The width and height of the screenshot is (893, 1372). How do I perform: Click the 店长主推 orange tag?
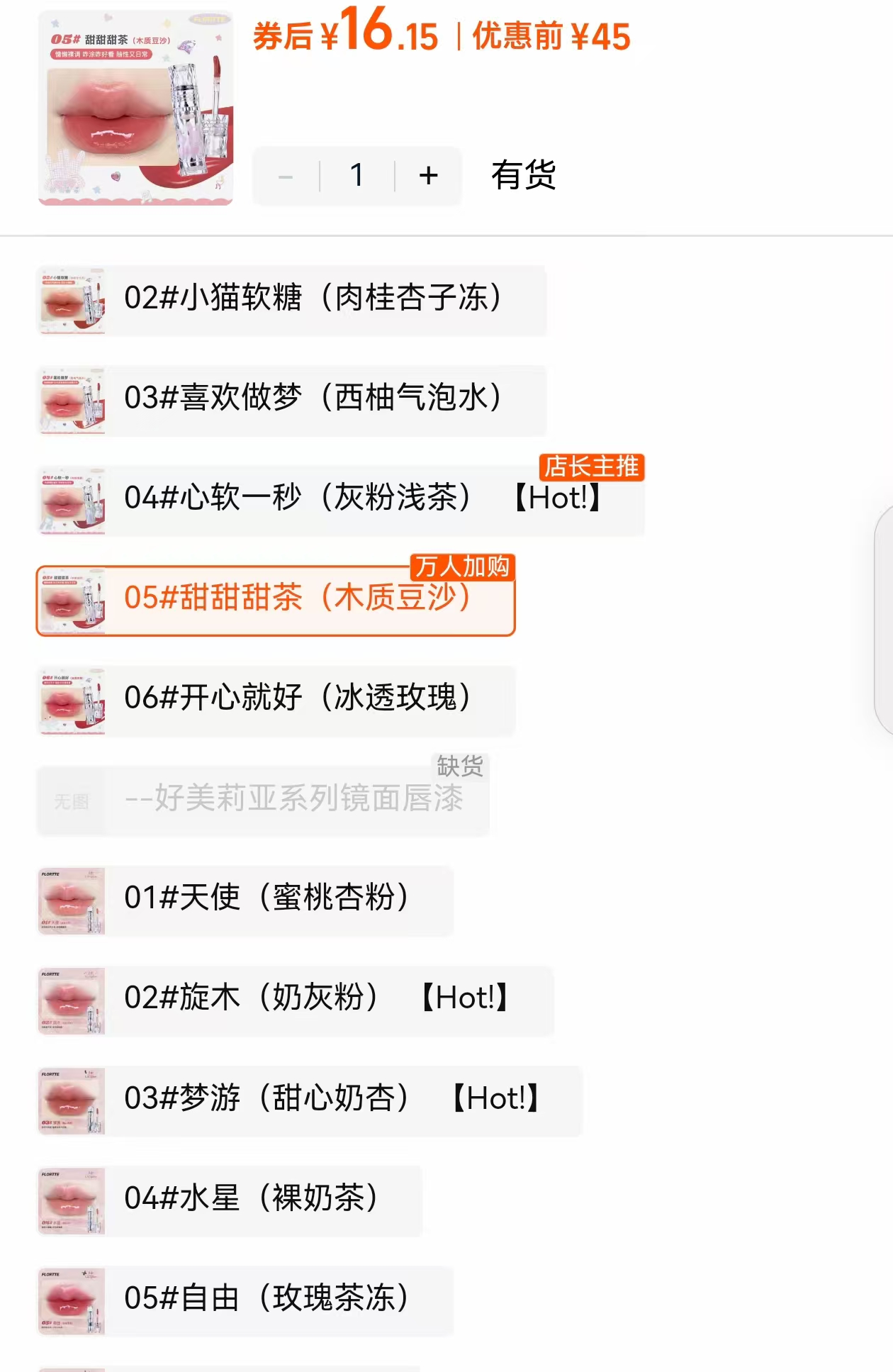coord(592,467)
